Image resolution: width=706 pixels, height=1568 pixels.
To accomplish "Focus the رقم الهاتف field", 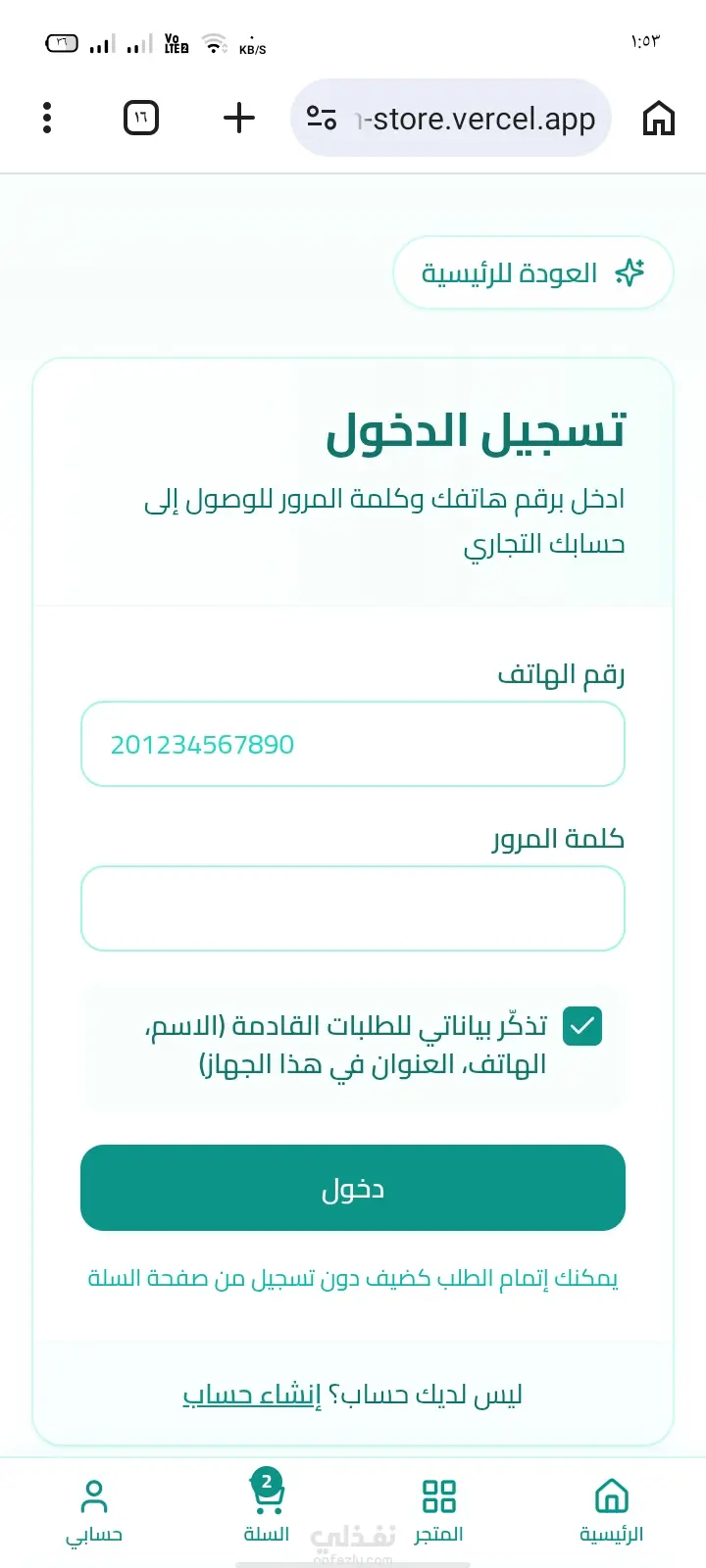I will click(x=353, y=744).
